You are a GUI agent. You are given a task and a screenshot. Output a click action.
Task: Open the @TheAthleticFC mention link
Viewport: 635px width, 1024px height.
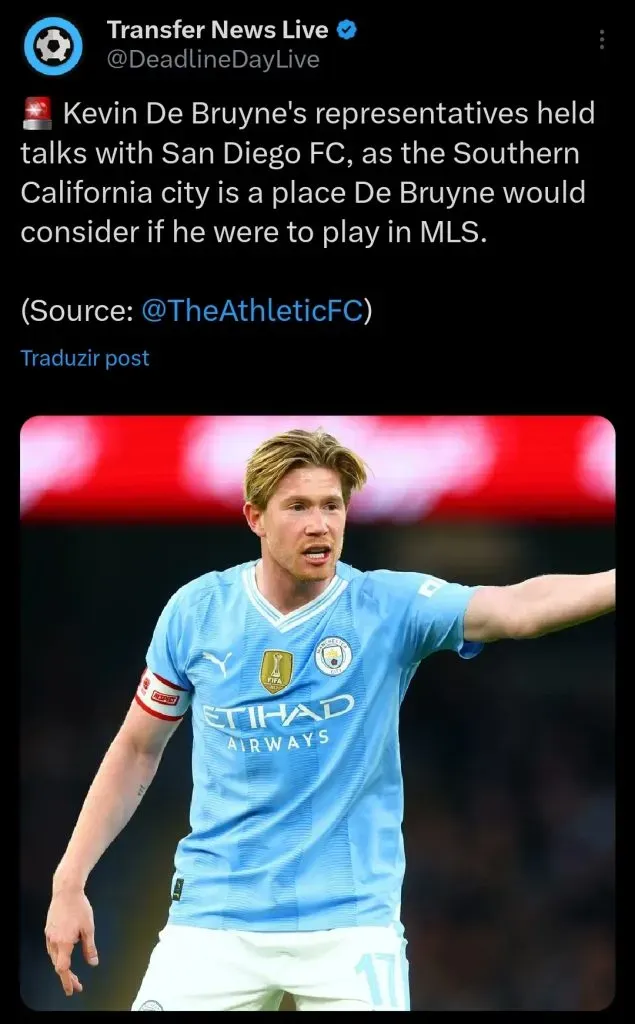(x=253, y=310)
